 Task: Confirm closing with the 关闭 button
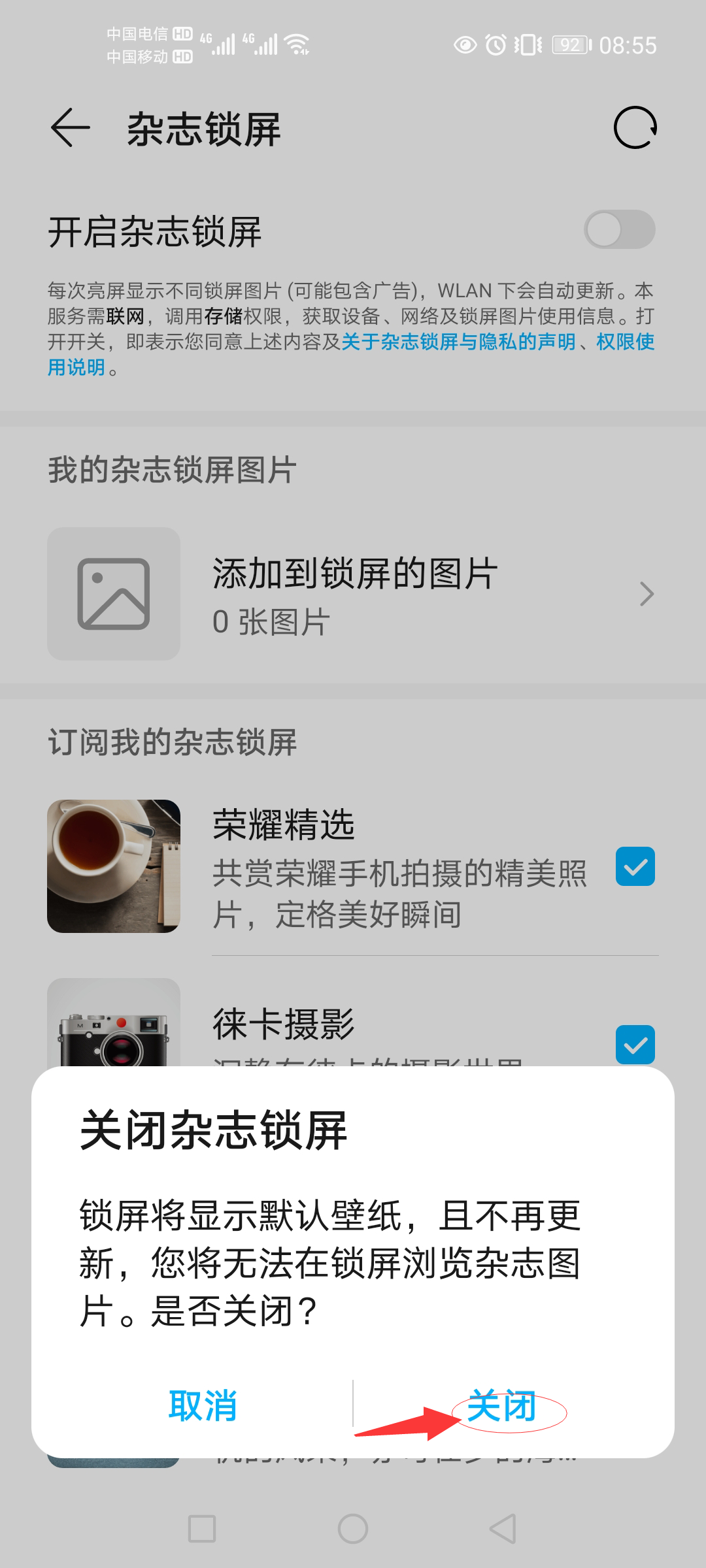click(502, 1405)
